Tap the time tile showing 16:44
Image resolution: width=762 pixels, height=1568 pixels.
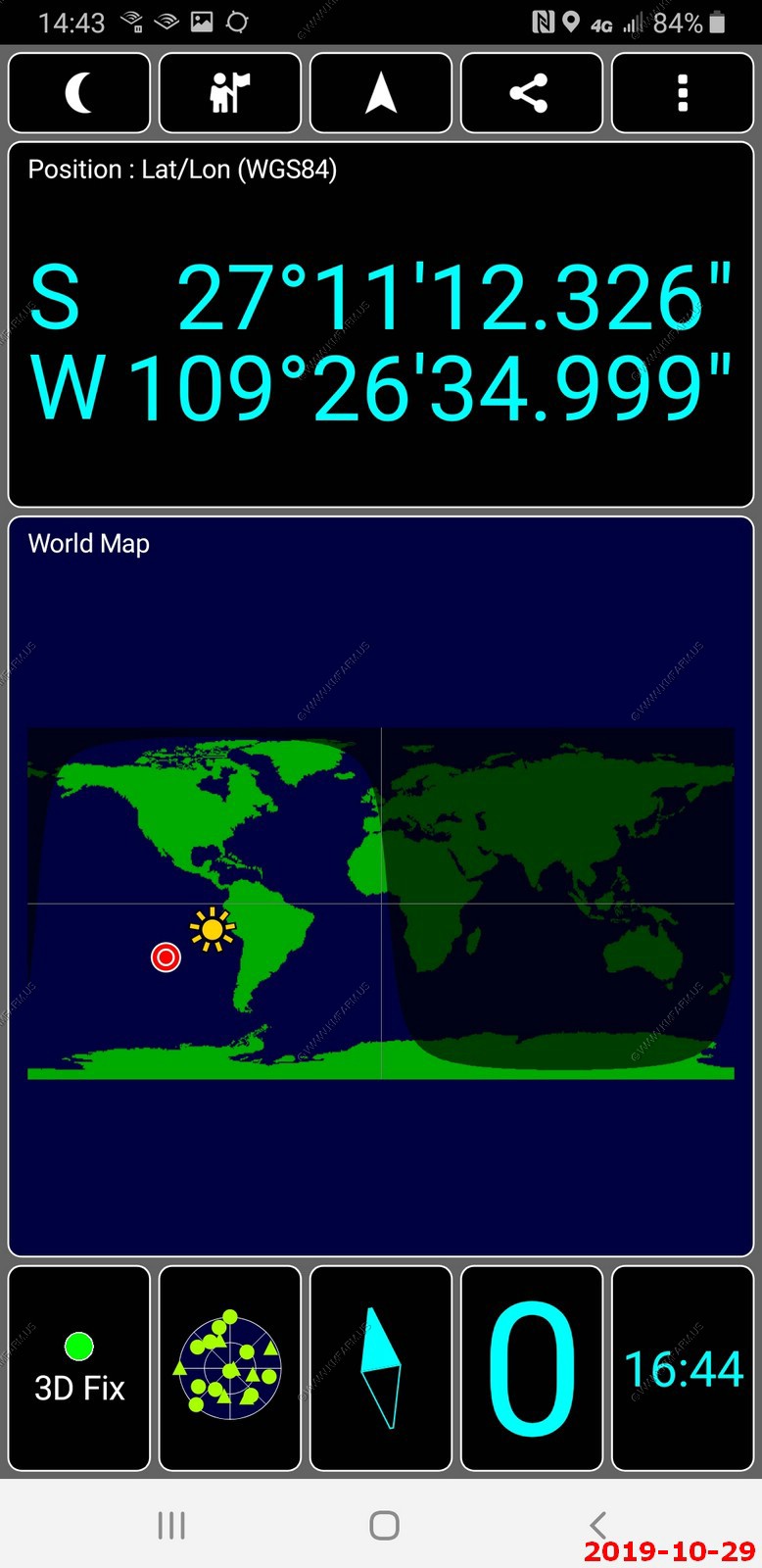click(683, 1368)
